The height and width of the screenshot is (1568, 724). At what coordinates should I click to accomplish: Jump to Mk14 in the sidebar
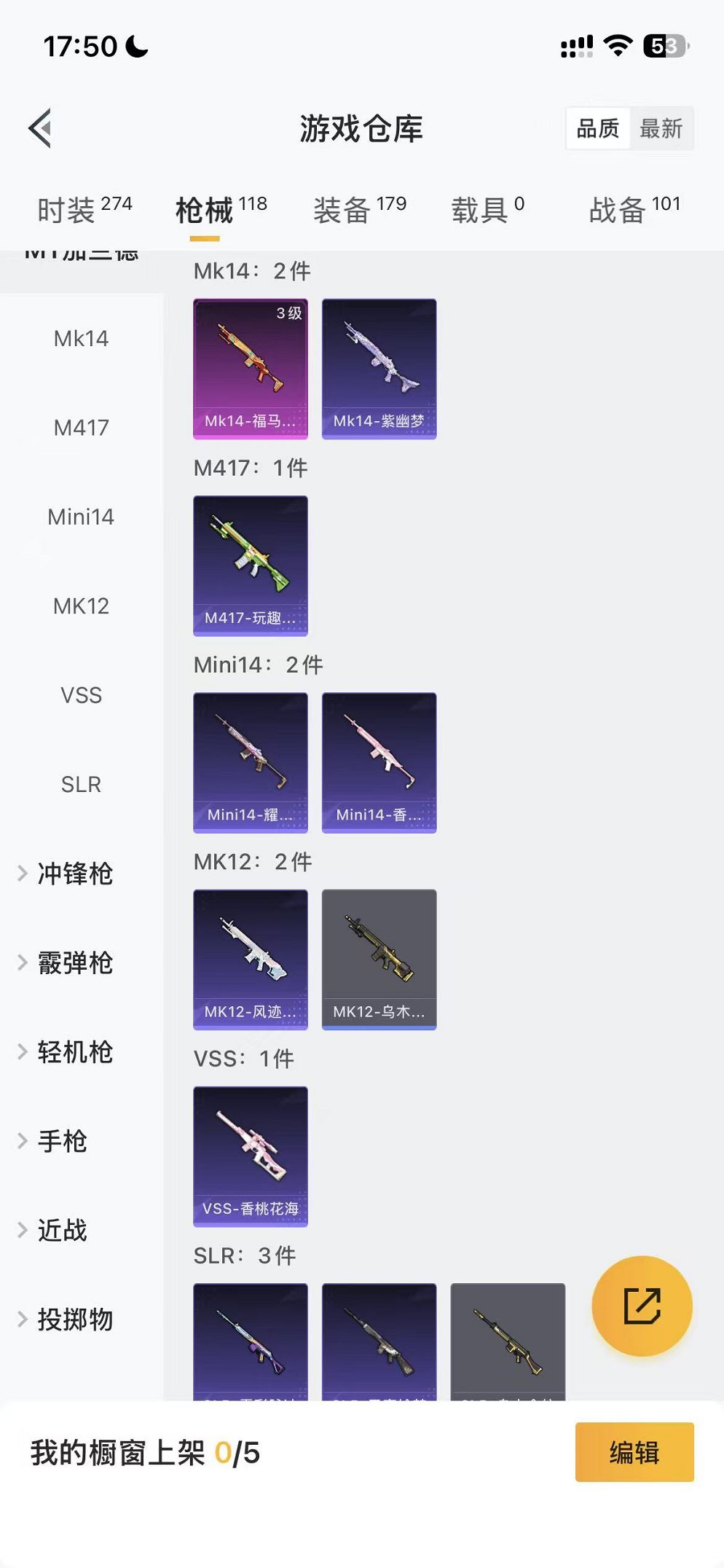click(81, 339)
